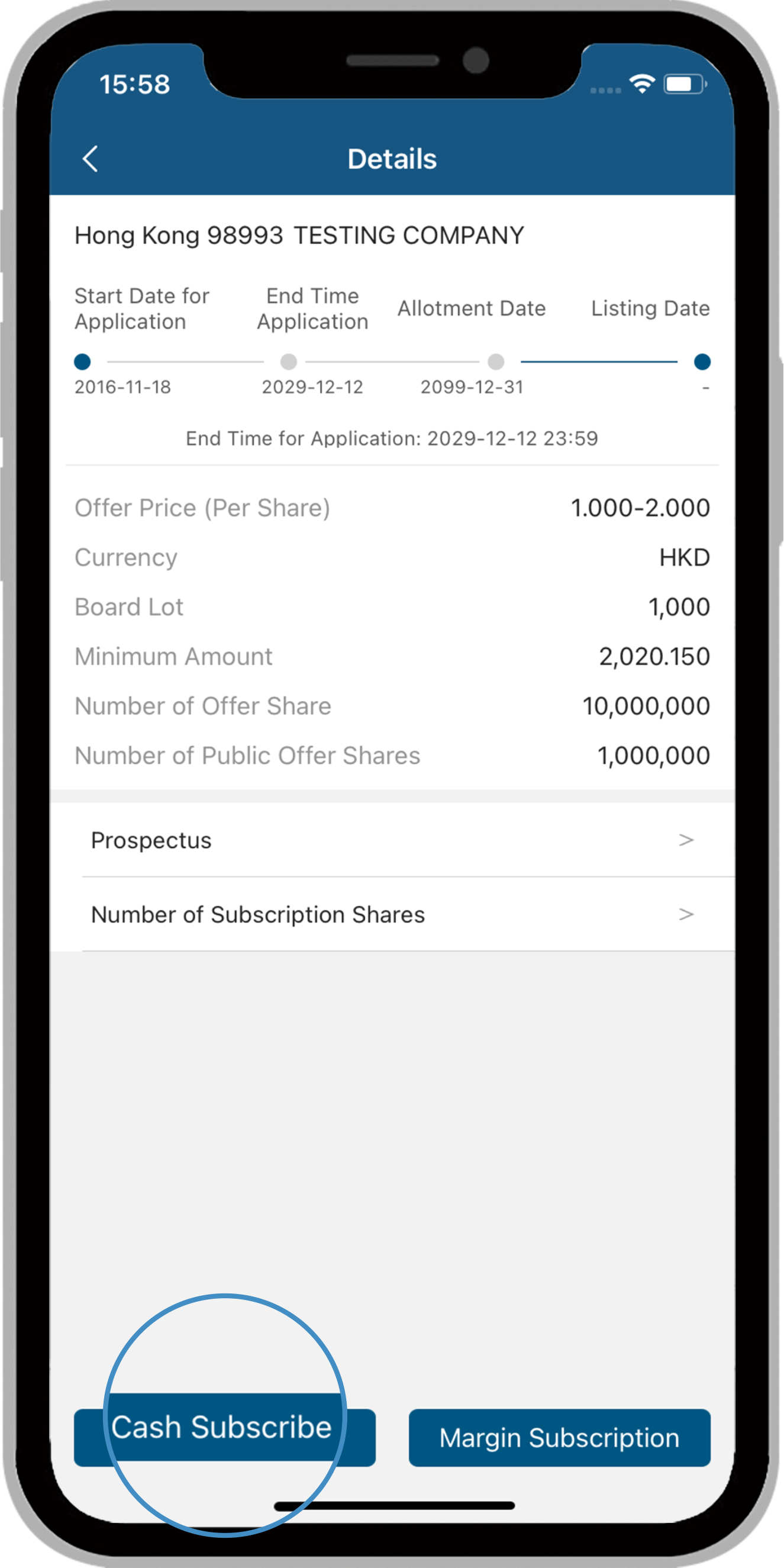Viewport: 784px width, 1568px height.
Task: Go back from the Details page
Action: click(x=90, y=159)
